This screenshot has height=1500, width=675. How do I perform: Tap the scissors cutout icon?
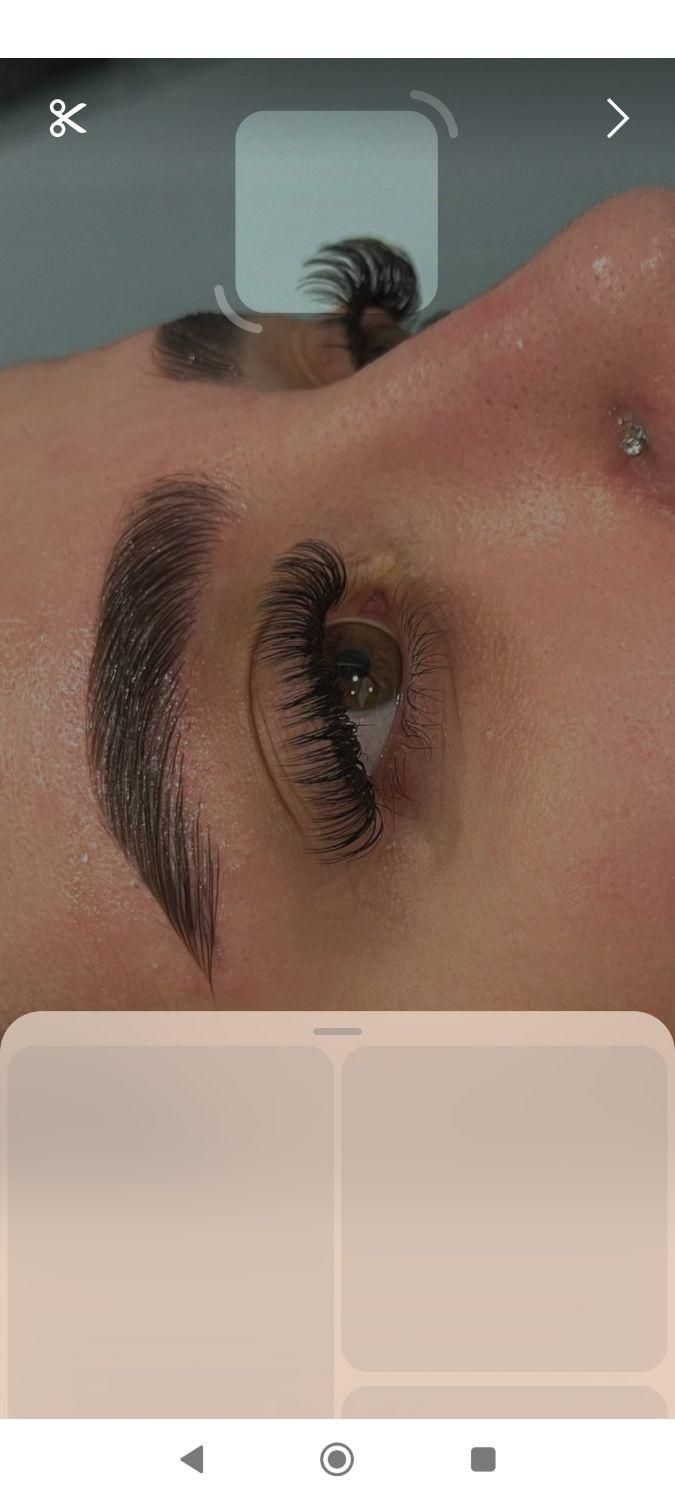click(68, 118)
